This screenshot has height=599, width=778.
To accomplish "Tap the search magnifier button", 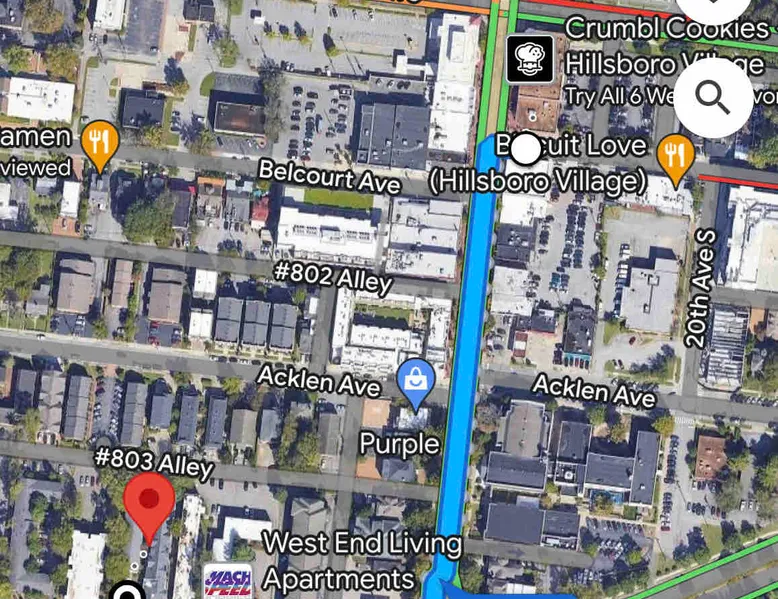I will (713, 98).
